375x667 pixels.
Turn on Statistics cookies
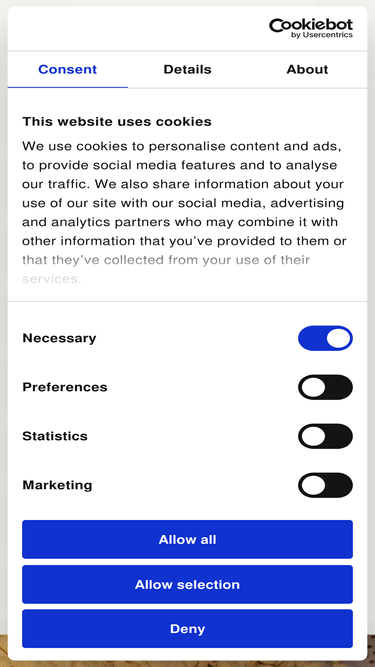[x=325, y=436]
